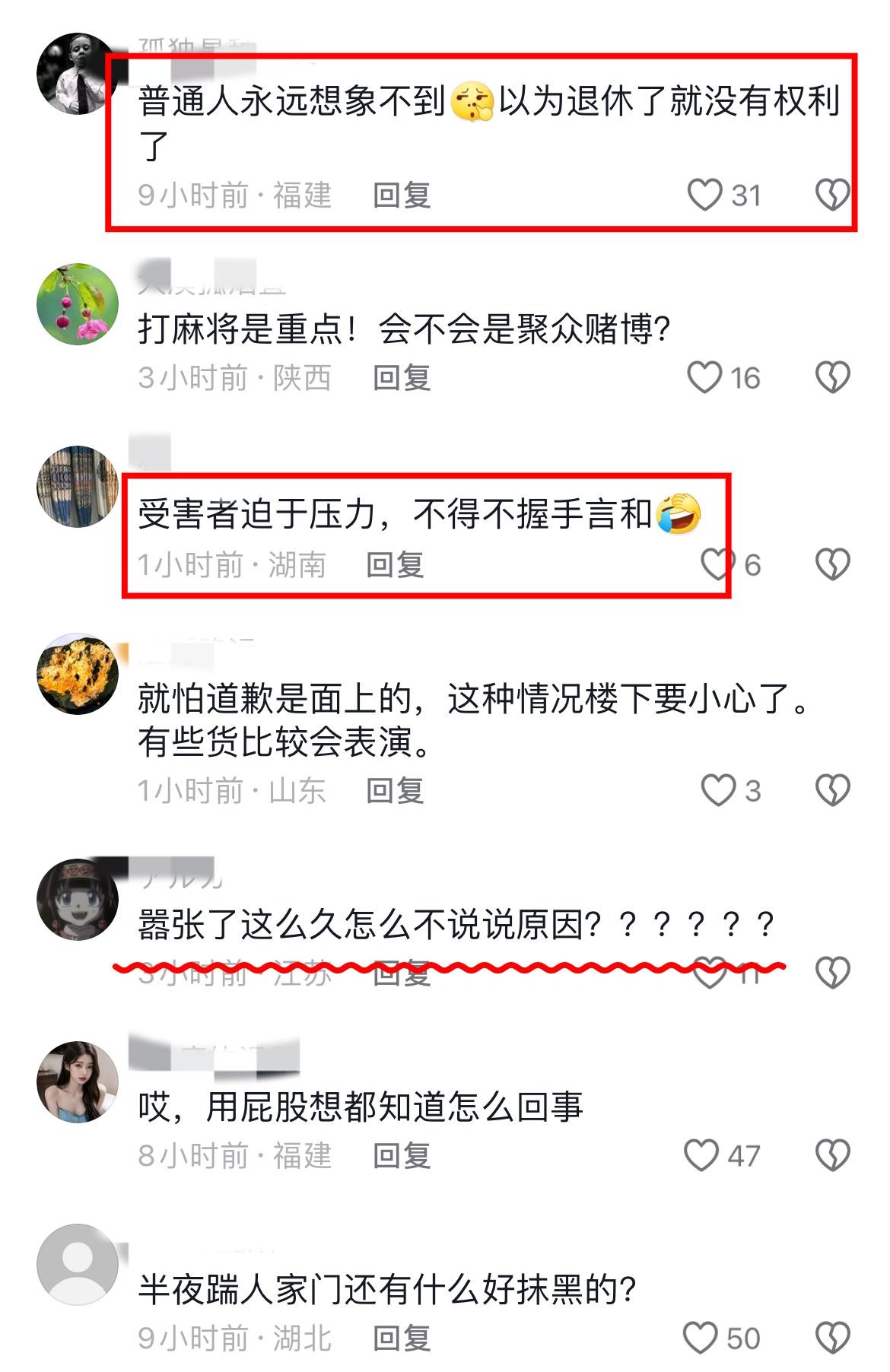Image resolution: width=890 pixels, height=1372 pixels.
Task: Like the comment 半夜踹人家门
Action: click(x=701, y=1338)
